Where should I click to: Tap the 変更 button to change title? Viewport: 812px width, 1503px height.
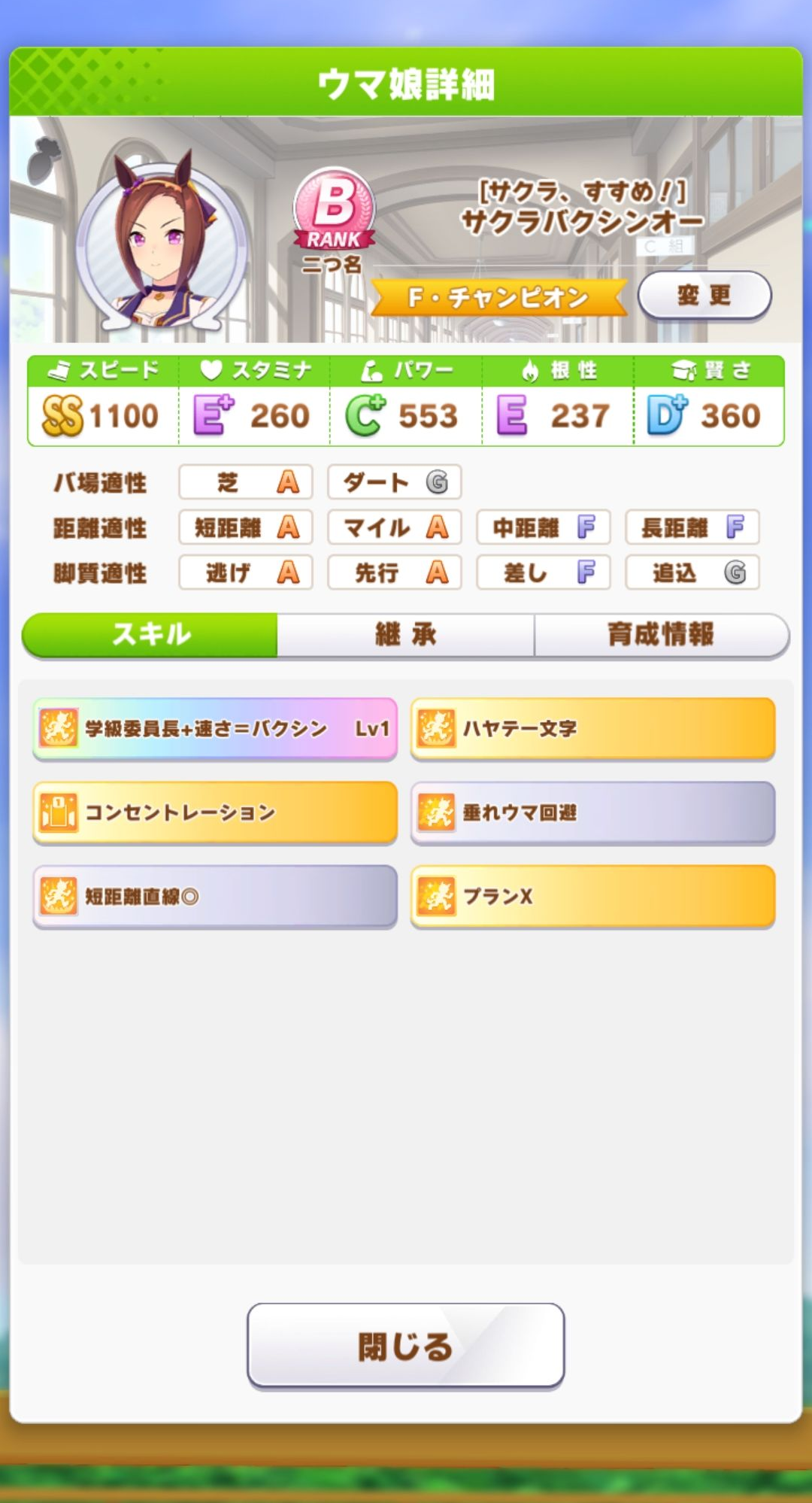tap(704, 295)
